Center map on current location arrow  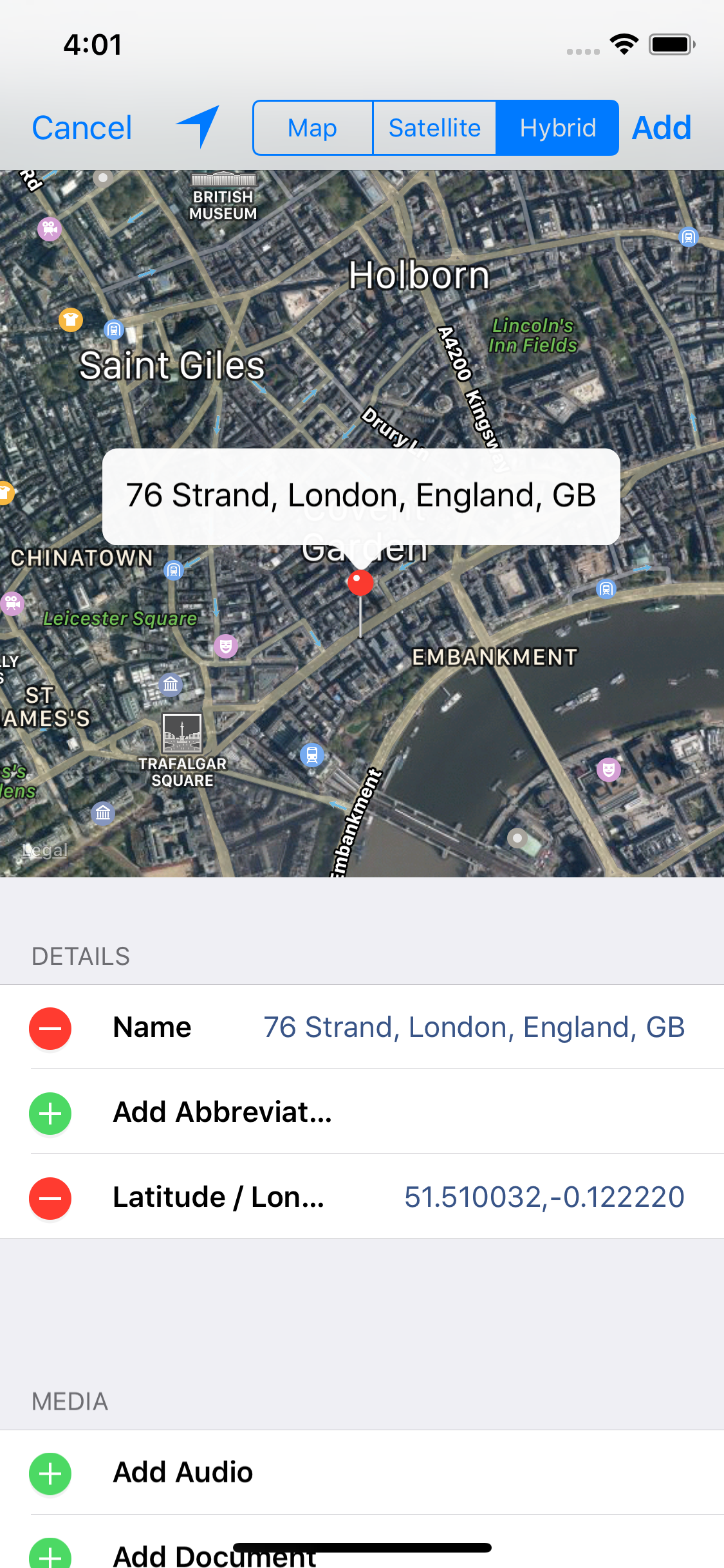coord(198,126)
